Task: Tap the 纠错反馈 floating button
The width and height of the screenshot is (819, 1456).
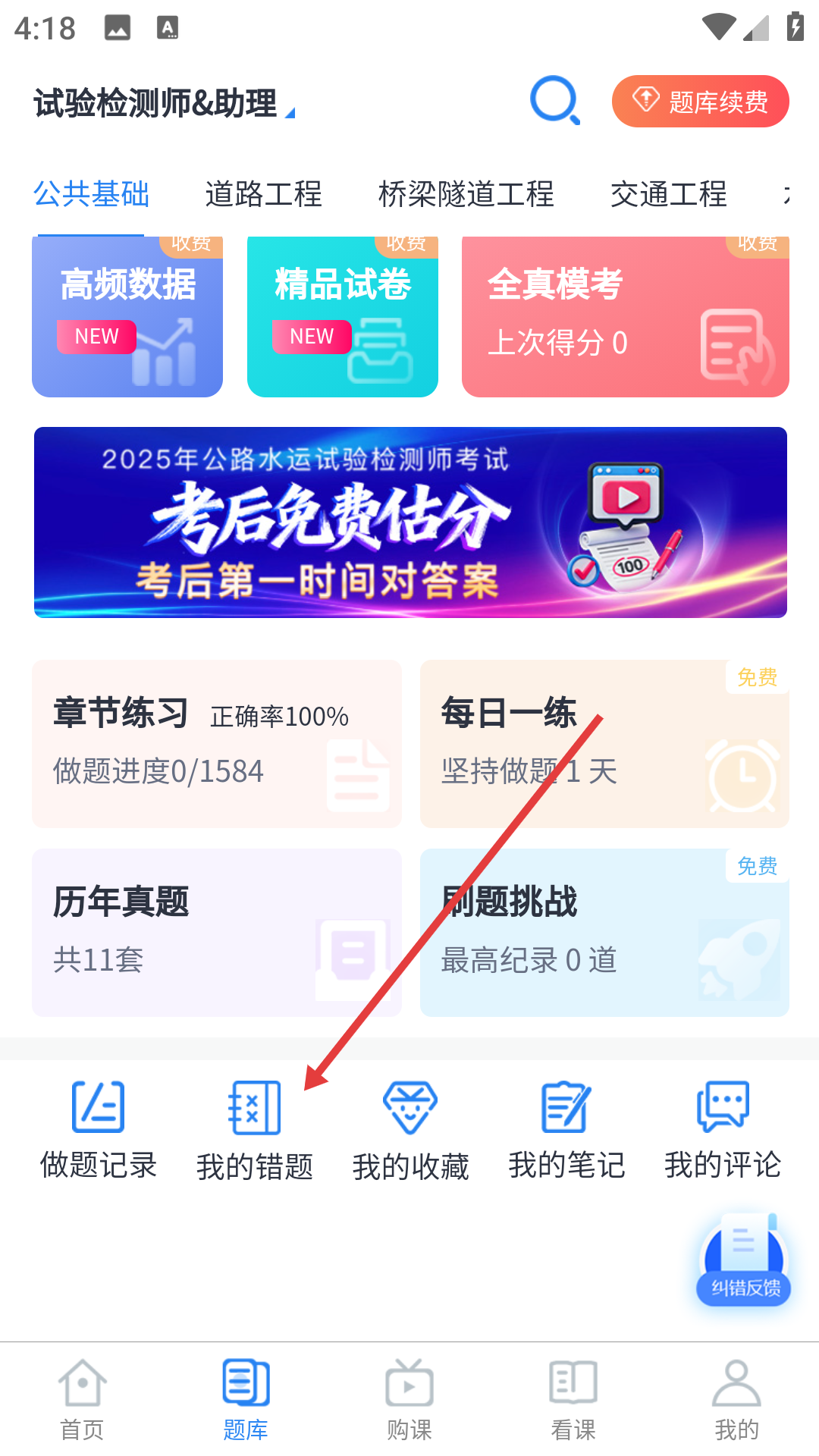Action: click(744, 1260)
